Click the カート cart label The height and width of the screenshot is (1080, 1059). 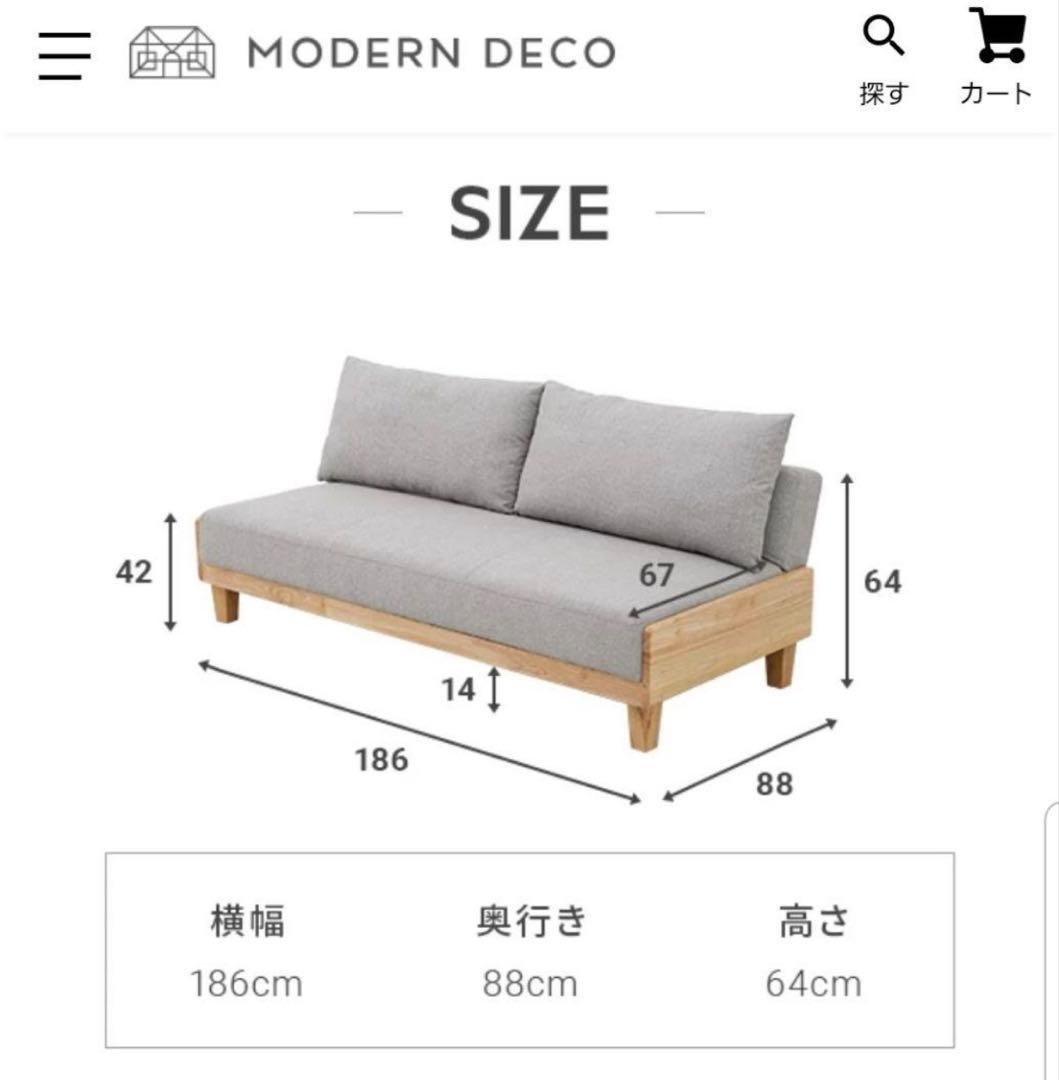click(994, 91)
